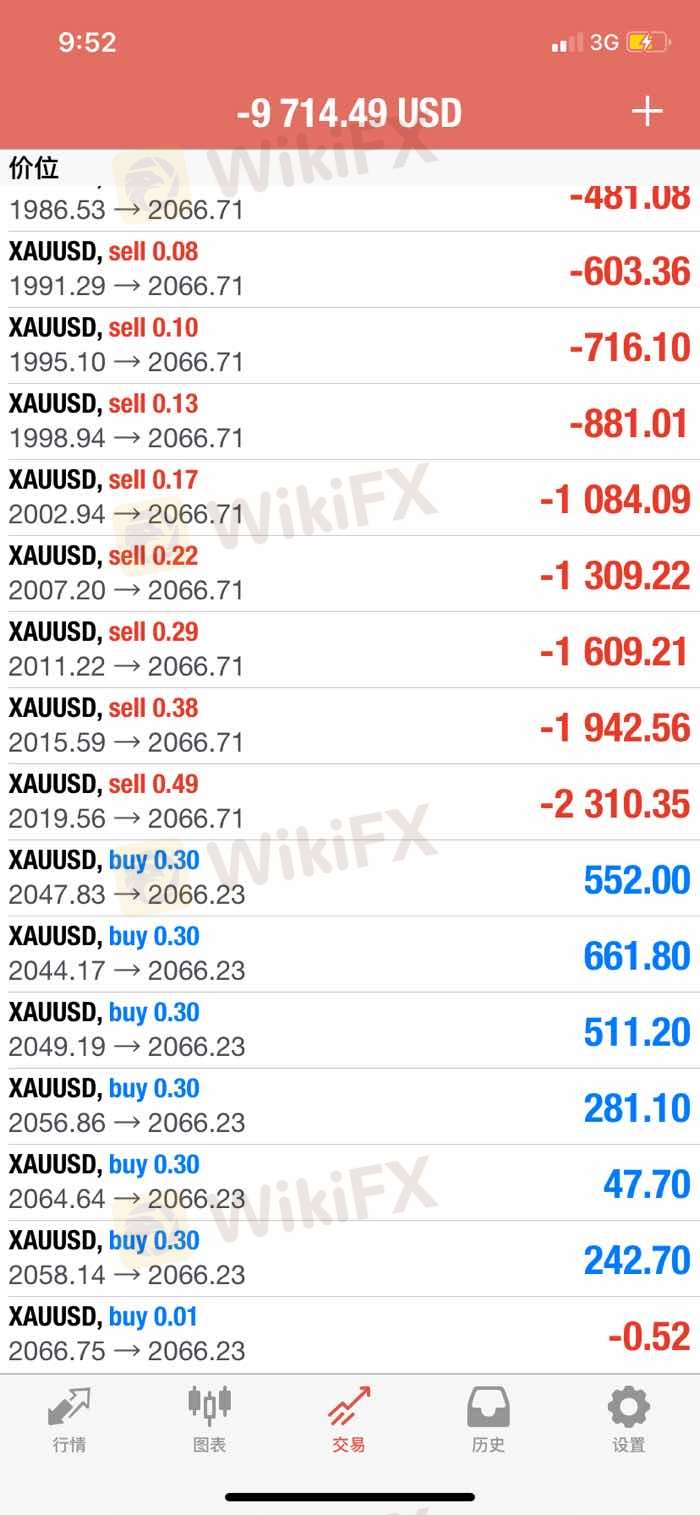Viewport: 700px width, 1515px height.
Task: Switch to the 行情 quotes tab
Action: click(69, 1419)
